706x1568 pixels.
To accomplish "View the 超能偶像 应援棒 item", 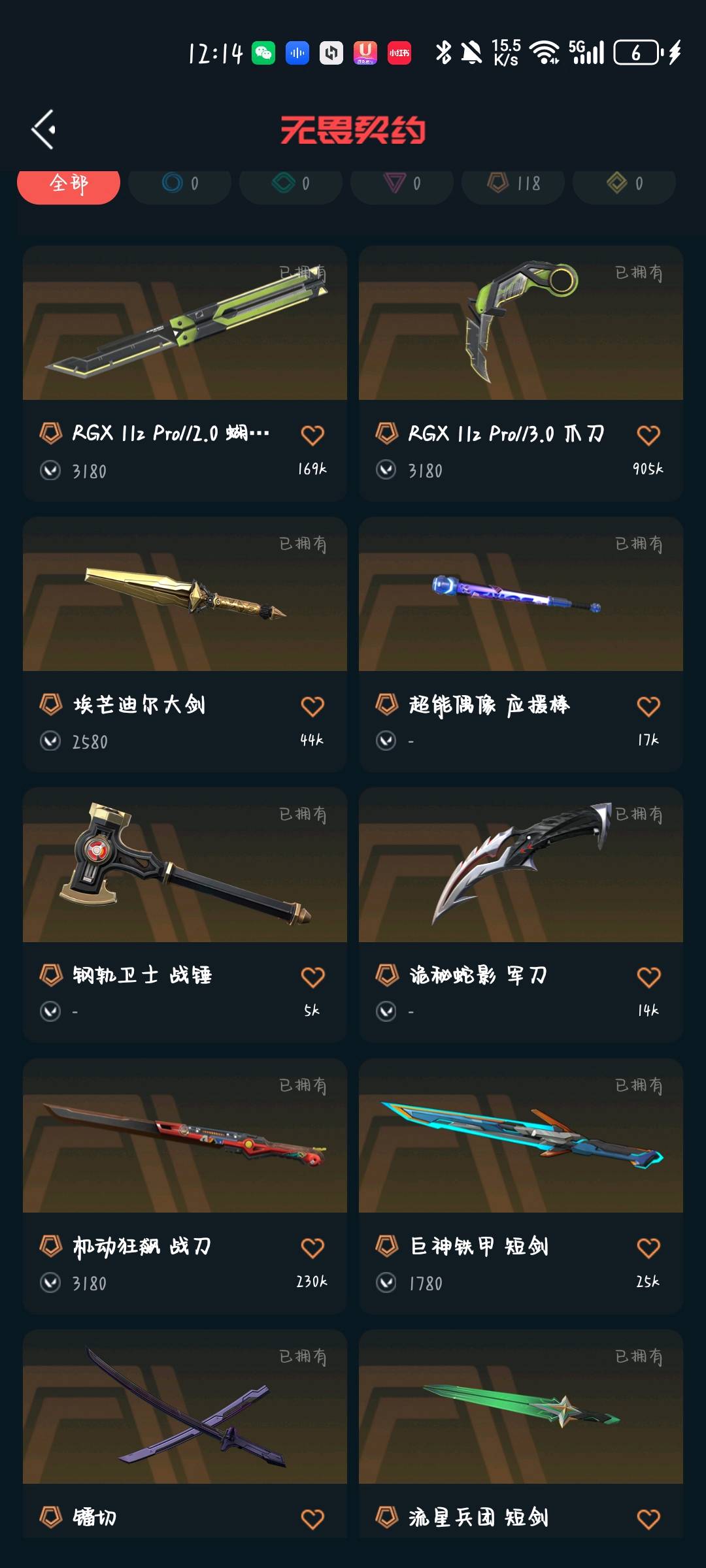I will pos(521,644).
